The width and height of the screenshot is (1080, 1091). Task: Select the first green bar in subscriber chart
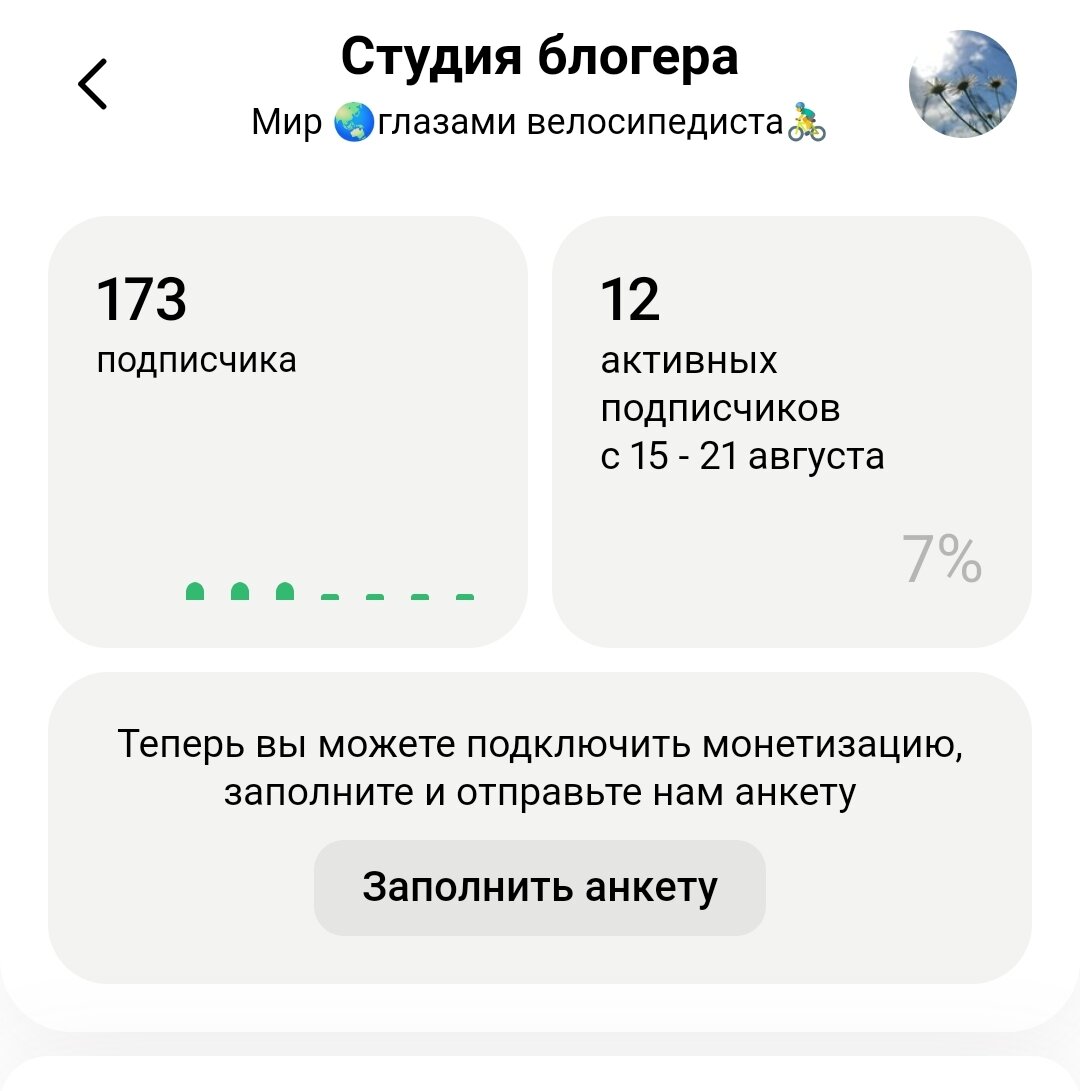(196, 592)
